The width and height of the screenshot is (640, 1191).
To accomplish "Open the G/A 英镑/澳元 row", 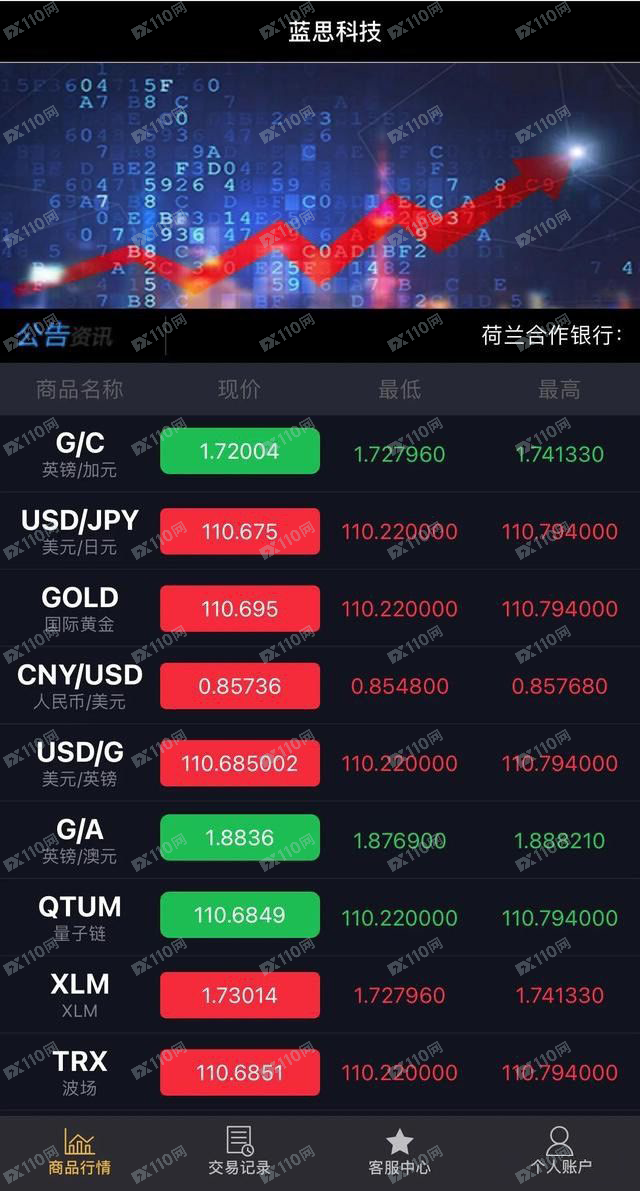I will tap(320, 840).
